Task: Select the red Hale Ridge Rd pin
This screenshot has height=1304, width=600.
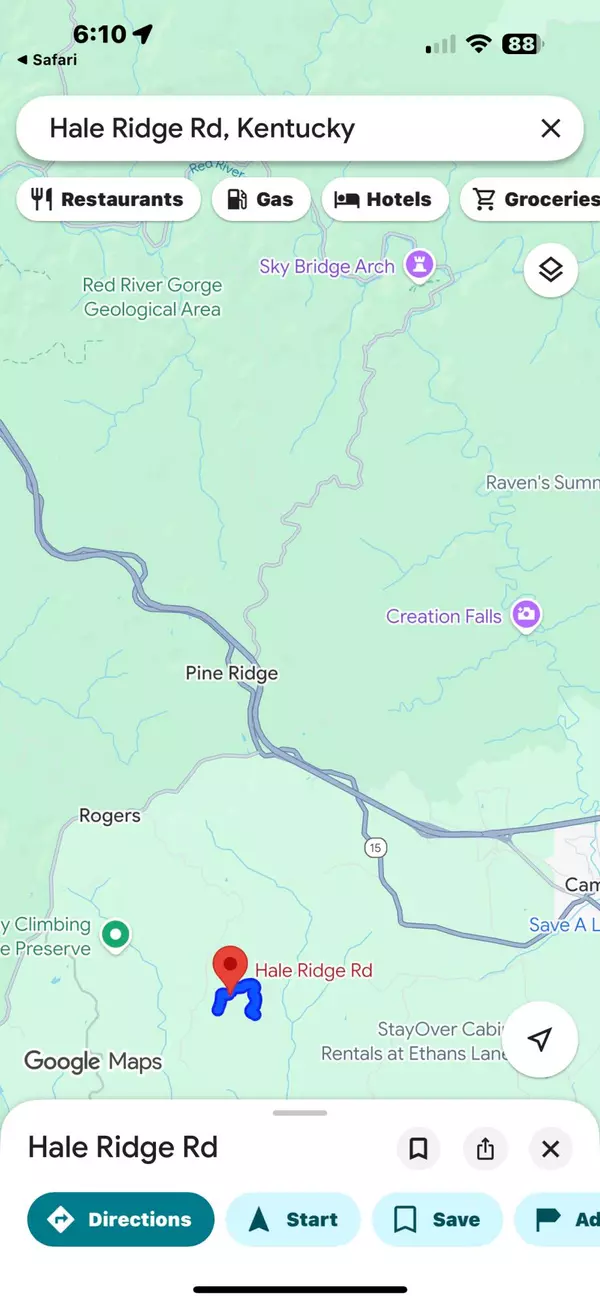Action: 232,967
